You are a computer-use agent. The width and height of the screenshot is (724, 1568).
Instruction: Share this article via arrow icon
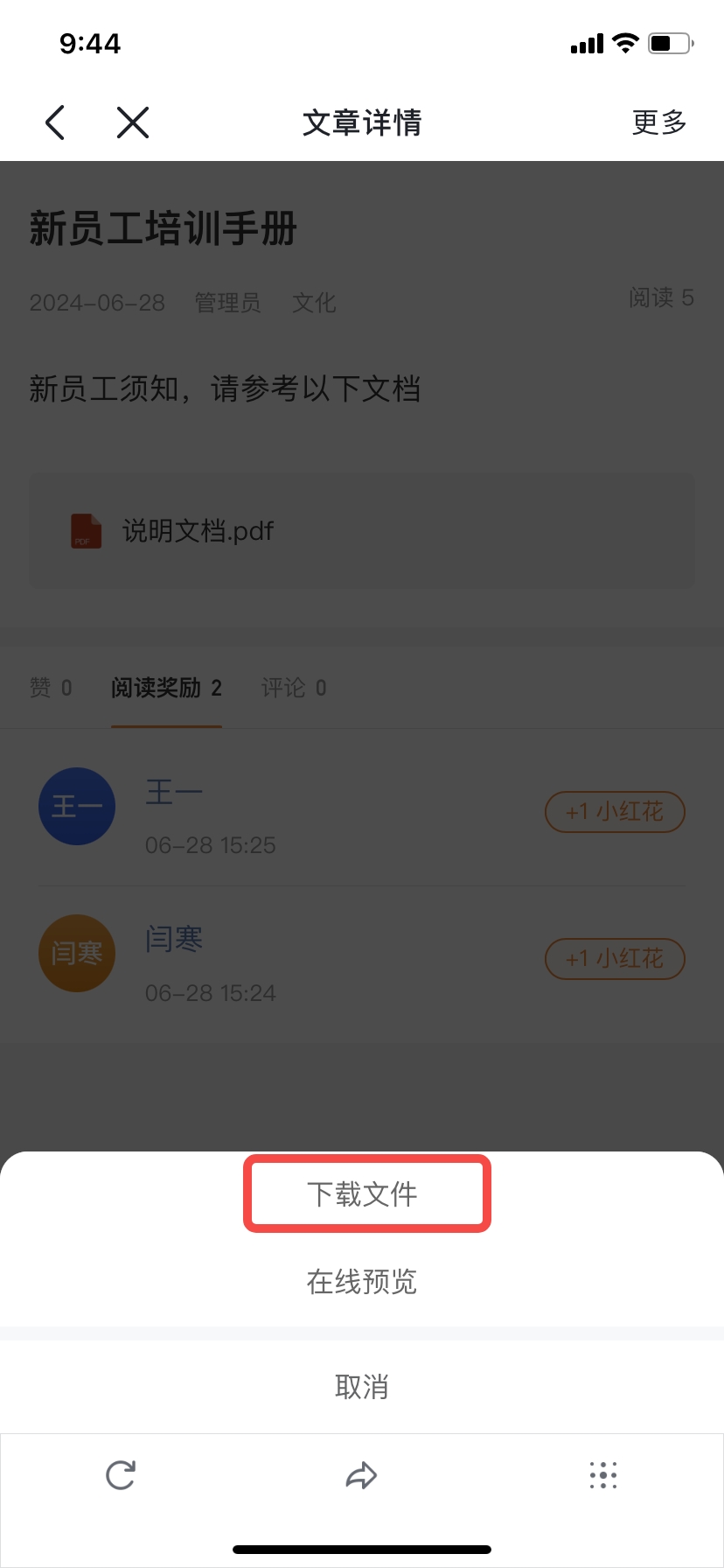coord(361,1475)
